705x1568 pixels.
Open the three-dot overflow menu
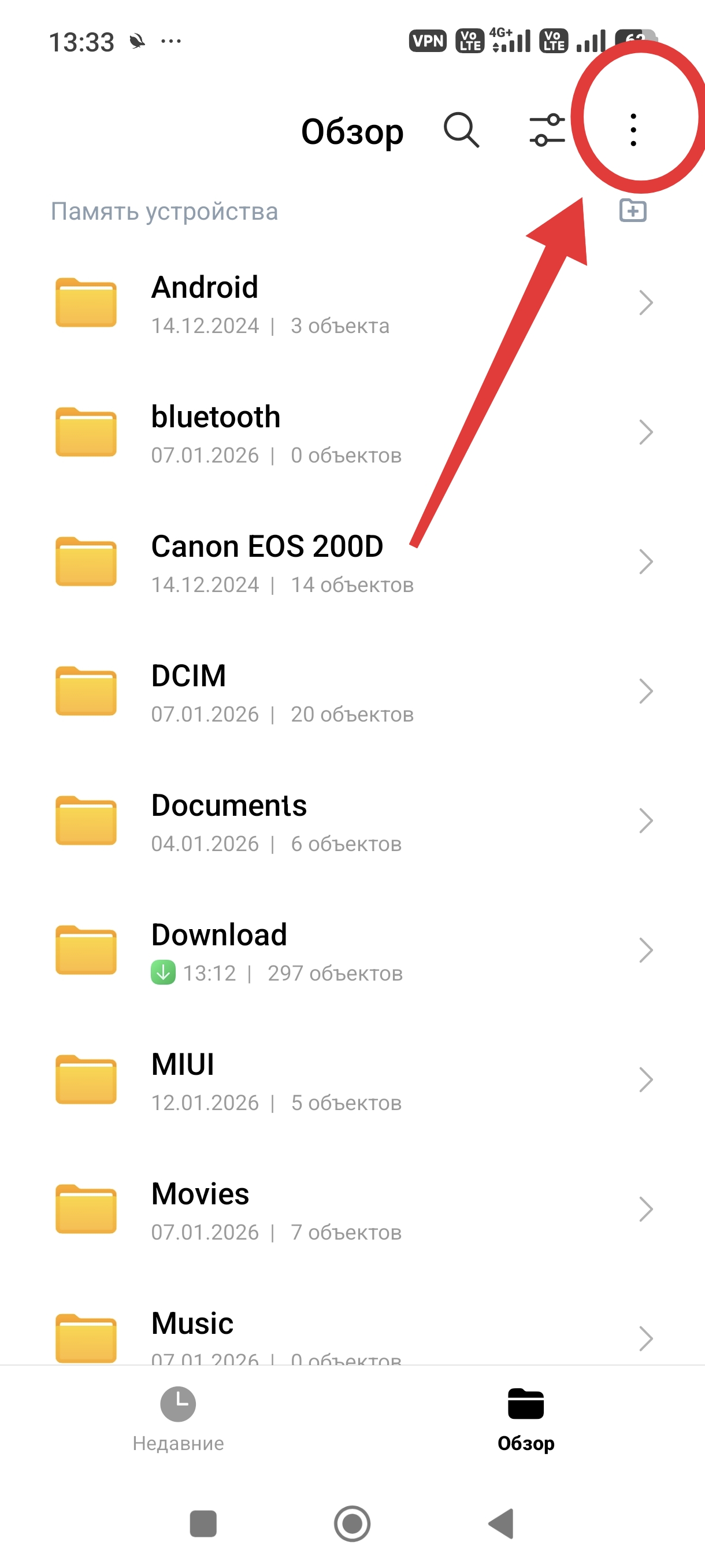click(x=633, y=130)
